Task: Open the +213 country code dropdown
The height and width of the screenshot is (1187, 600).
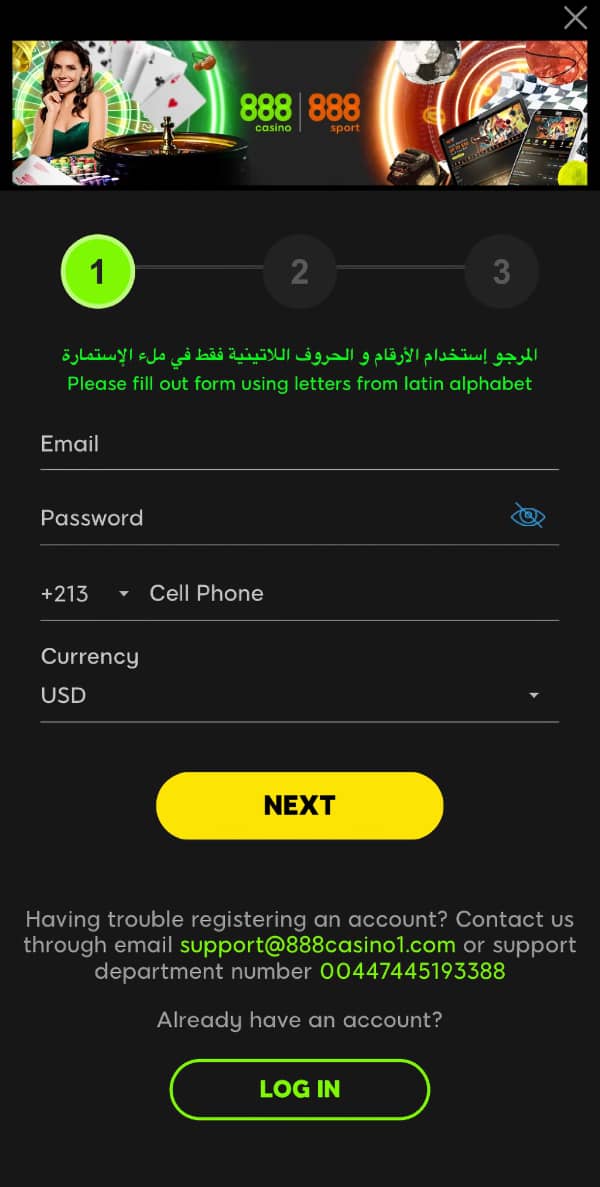Action: (x=85, y=593)
